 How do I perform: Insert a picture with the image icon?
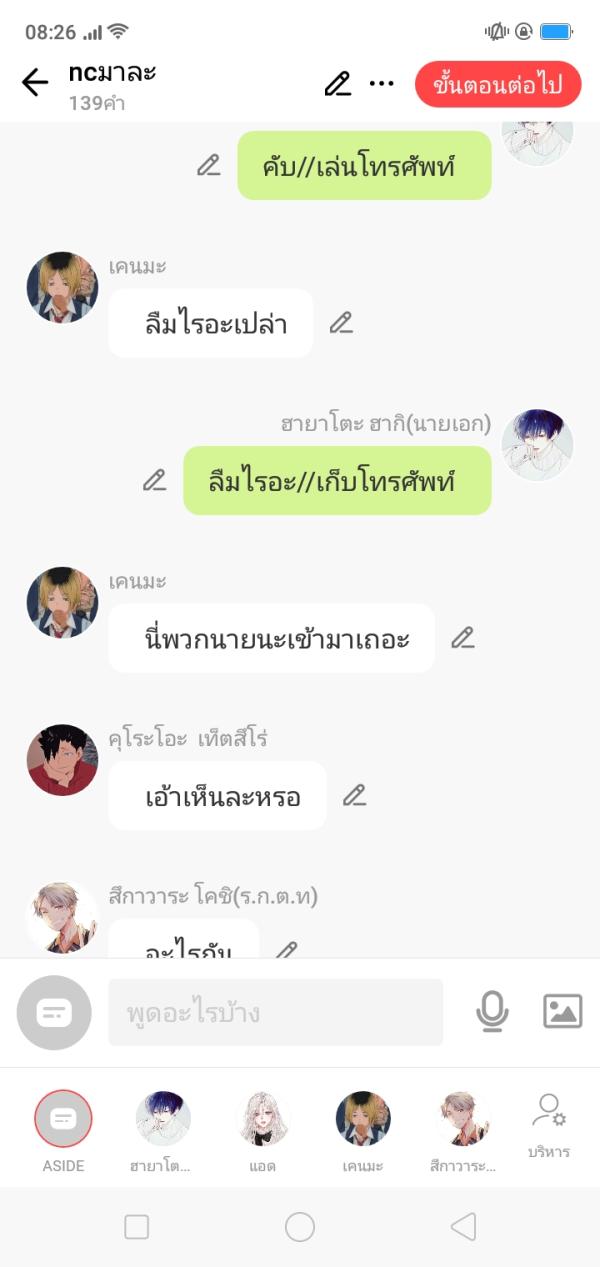coord(562,1012)
